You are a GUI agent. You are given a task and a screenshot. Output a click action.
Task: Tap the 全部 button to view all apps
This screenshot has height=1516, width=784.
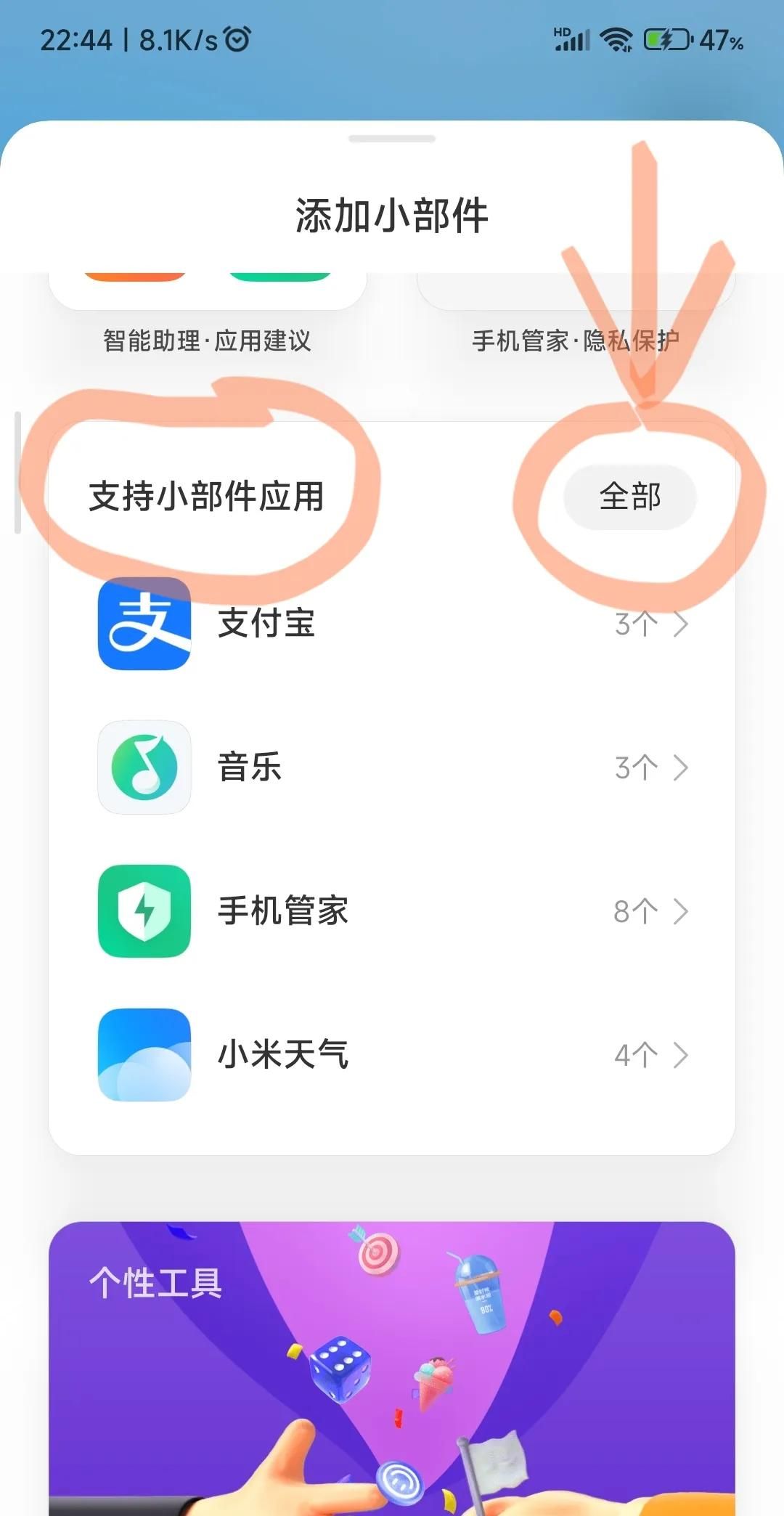pyautogui.click(x=629, y=497)
